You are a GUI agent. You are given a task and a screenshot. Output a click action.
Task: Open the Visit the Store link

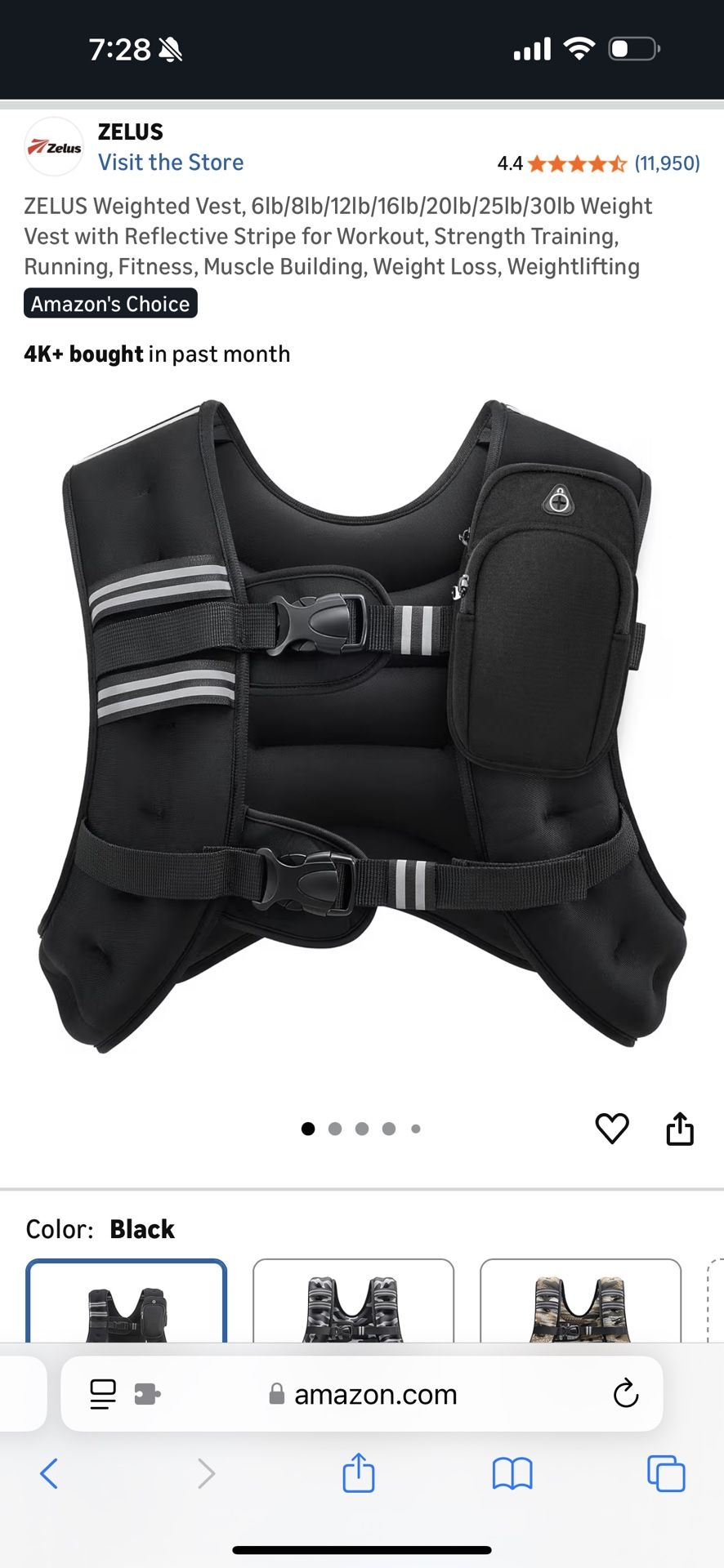pyautogui.click(x=171, y=163)
